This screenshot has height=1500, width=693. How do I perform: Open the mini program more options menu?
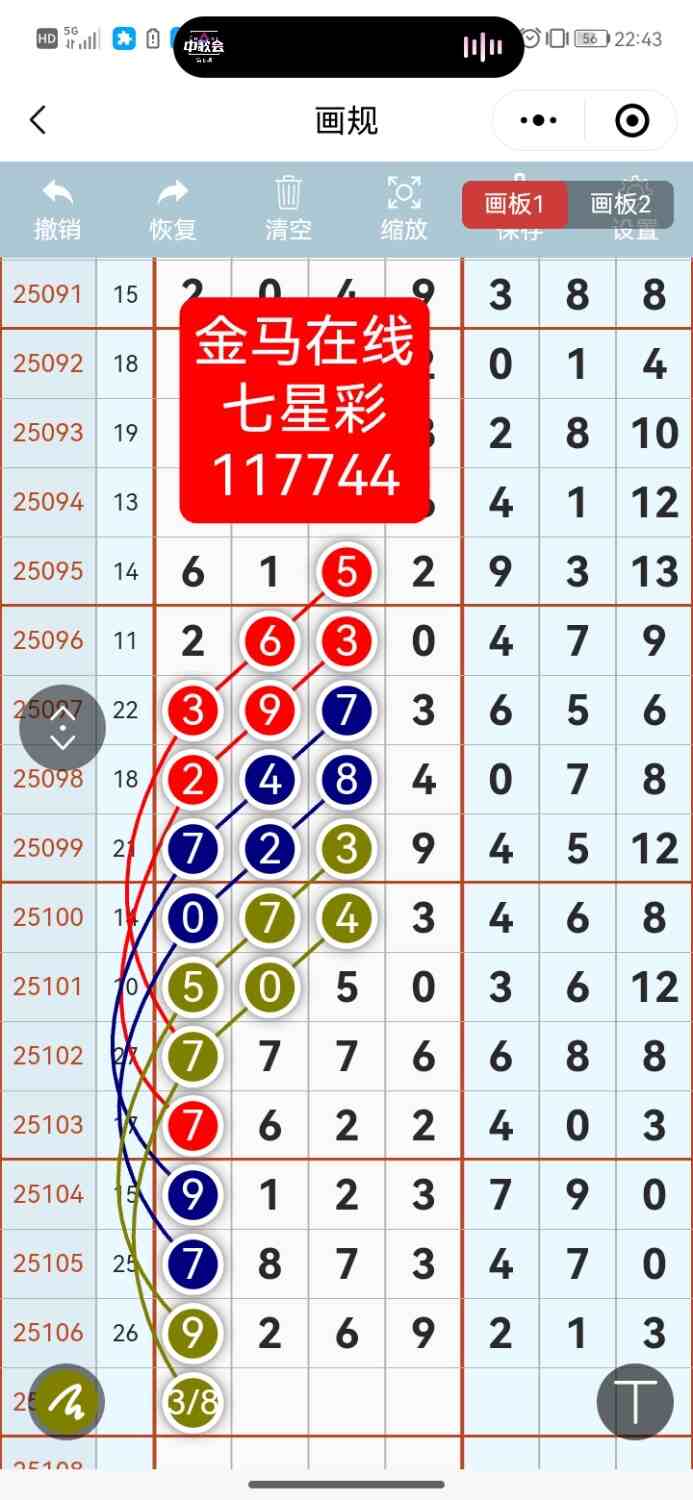point(539,121)
